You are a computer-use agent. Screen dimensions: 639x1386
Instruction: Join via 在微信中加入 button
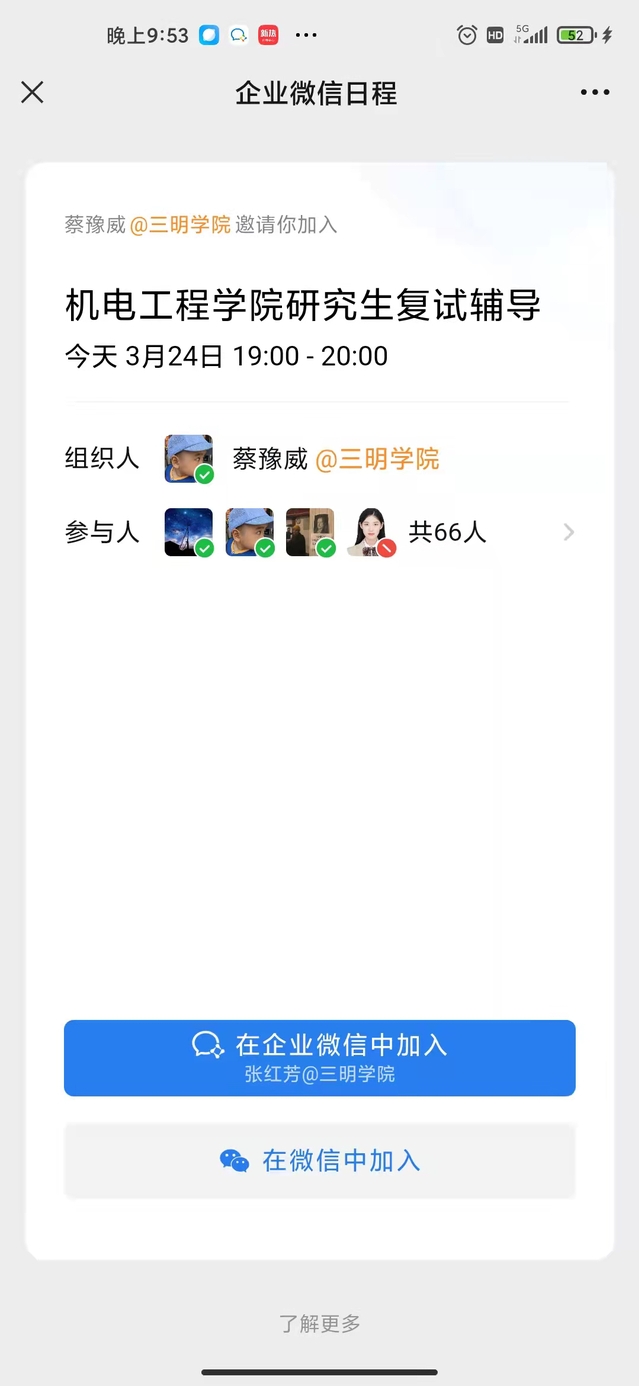(319, 1160)
